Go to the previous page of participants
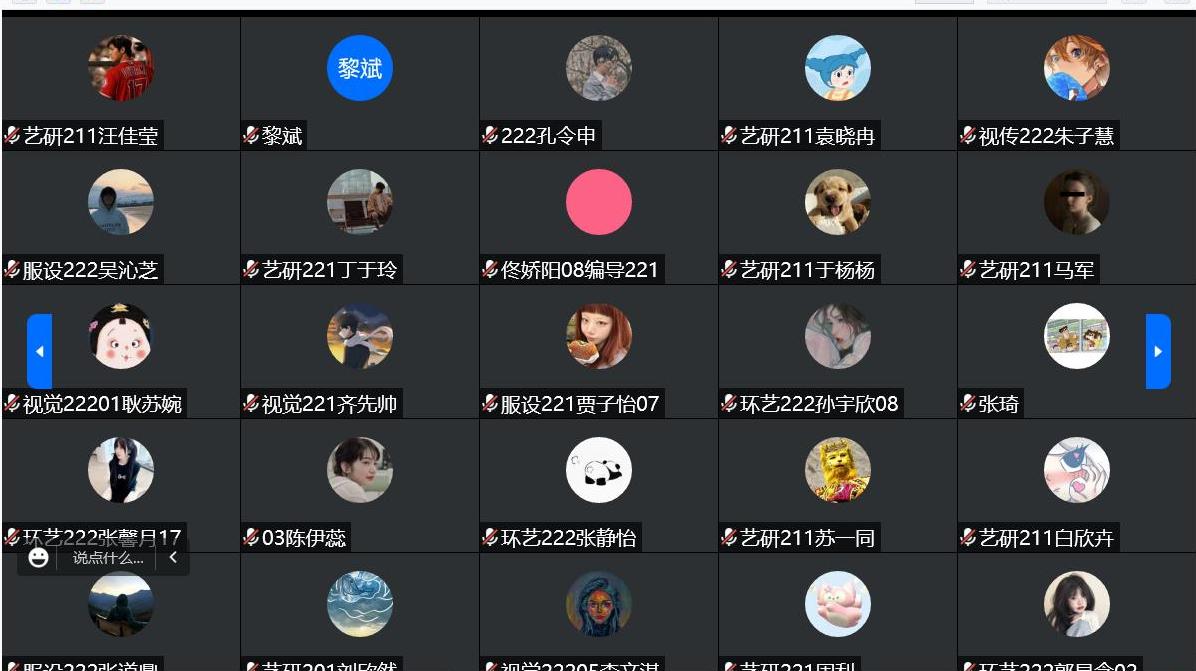Image resolution: width=1196 pixels, height=671 pixels. (39, 351)
